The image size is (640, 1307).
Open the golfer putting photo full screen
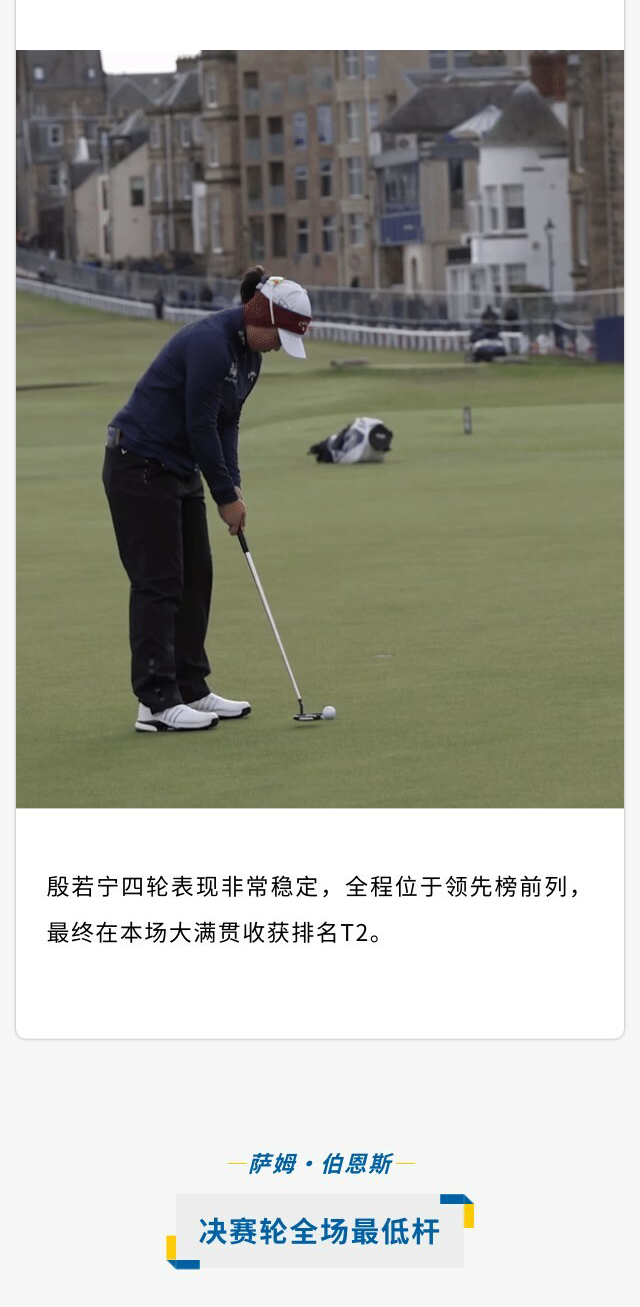pyautogui.click(x=320, y=429)
